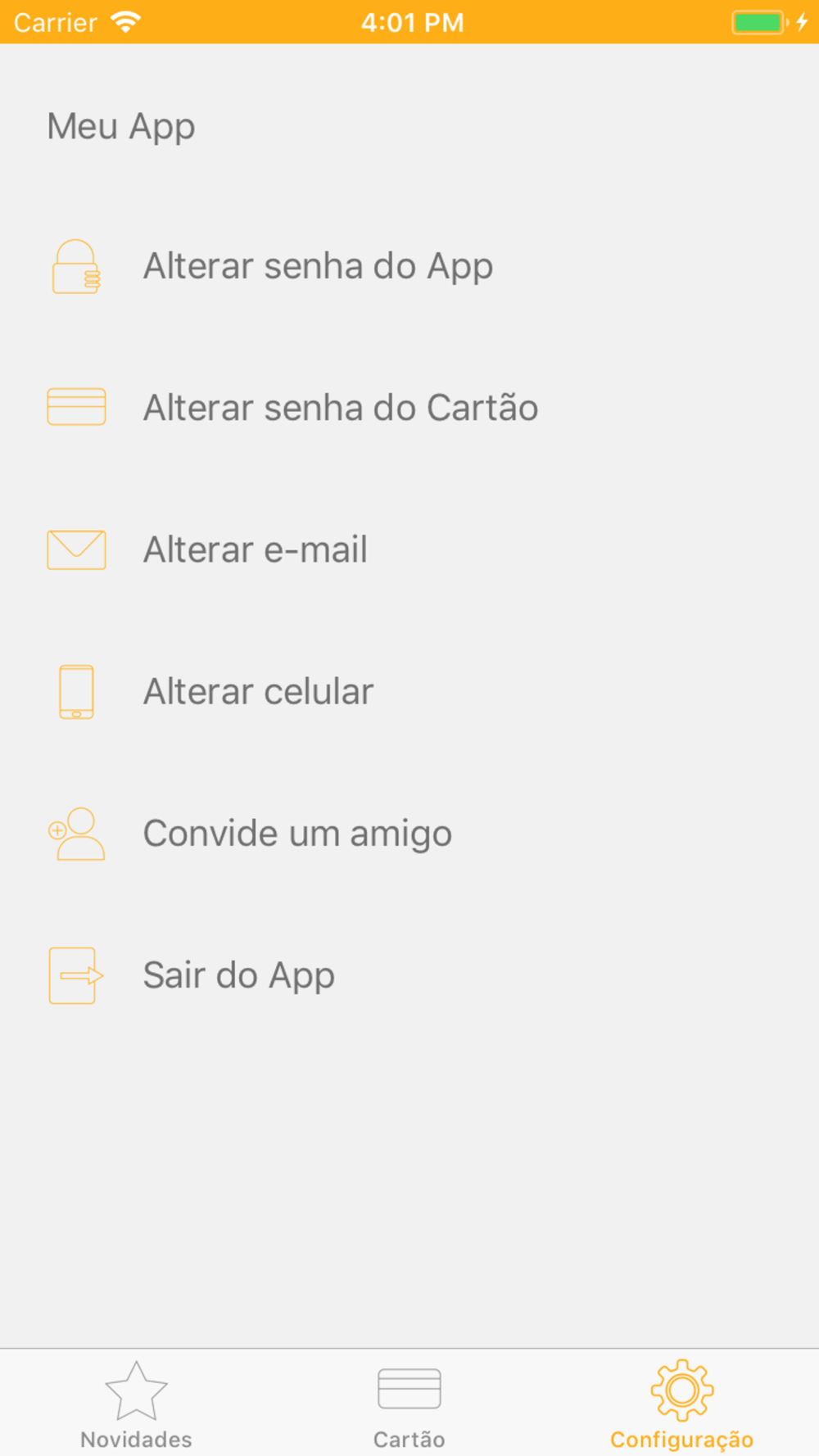
Task: Open Convide um amigo
Action: click(x=409, y=833)
